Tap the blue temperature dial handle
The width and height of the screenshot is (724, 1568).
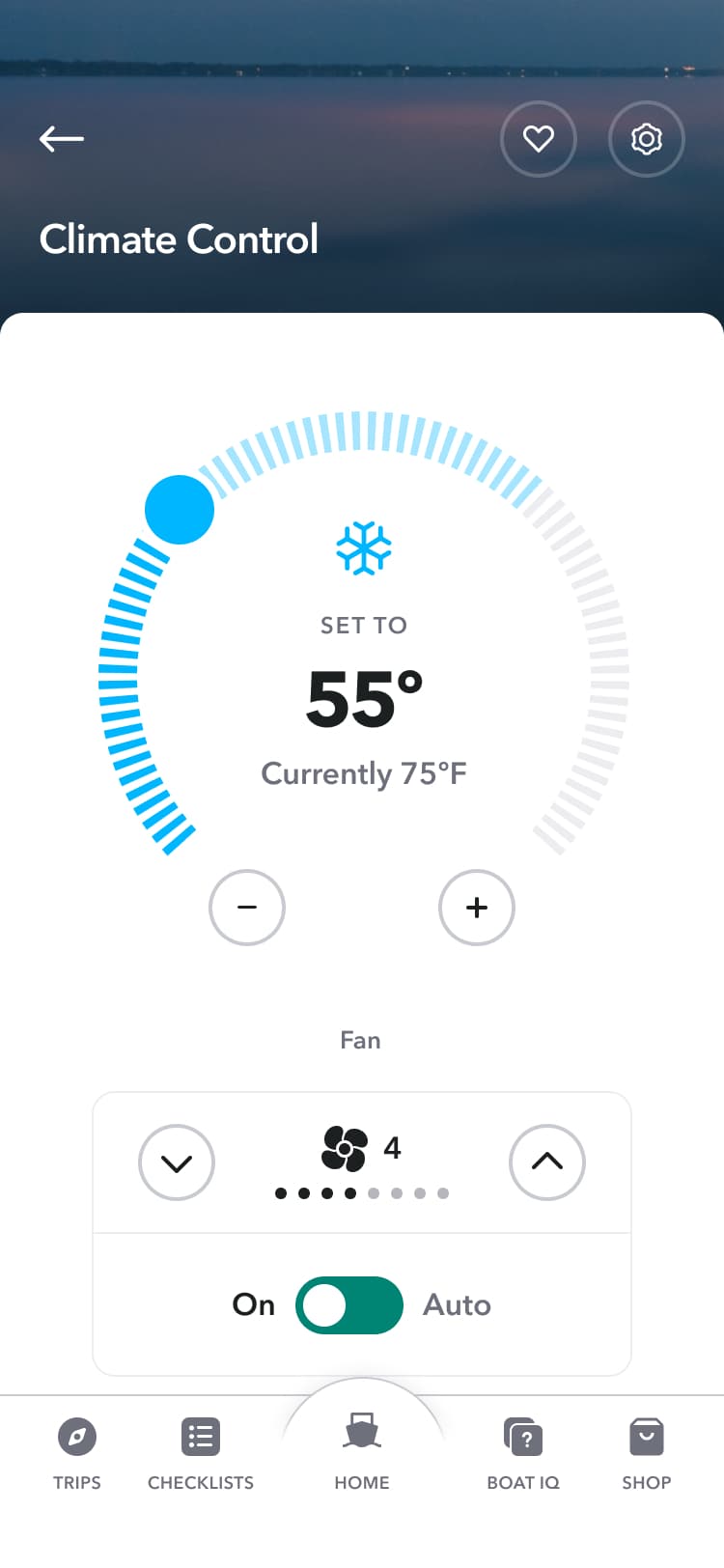click(x=180, y=510)
